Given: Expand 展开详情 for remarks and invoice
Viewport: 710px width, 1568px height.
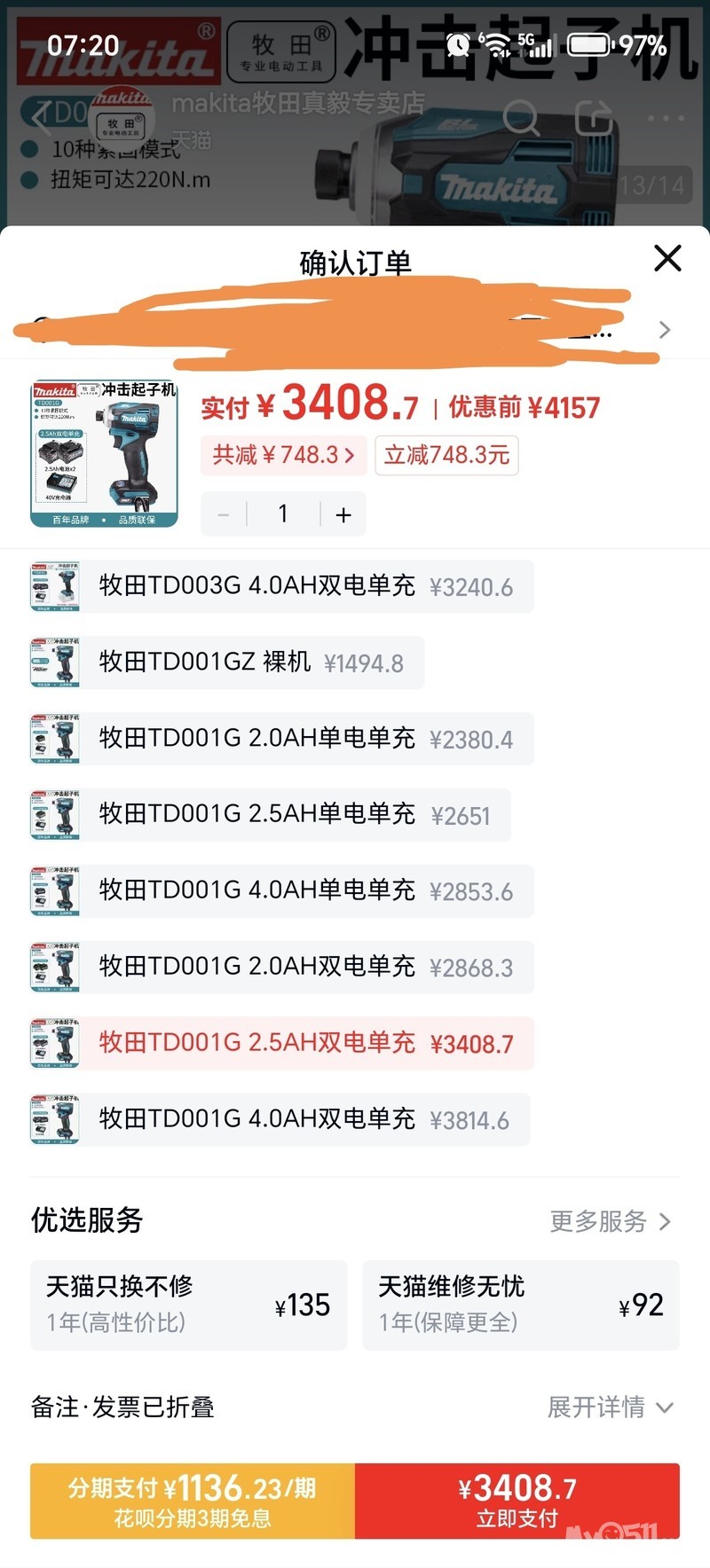Looking at the screenshot, I should [611, 1407].
